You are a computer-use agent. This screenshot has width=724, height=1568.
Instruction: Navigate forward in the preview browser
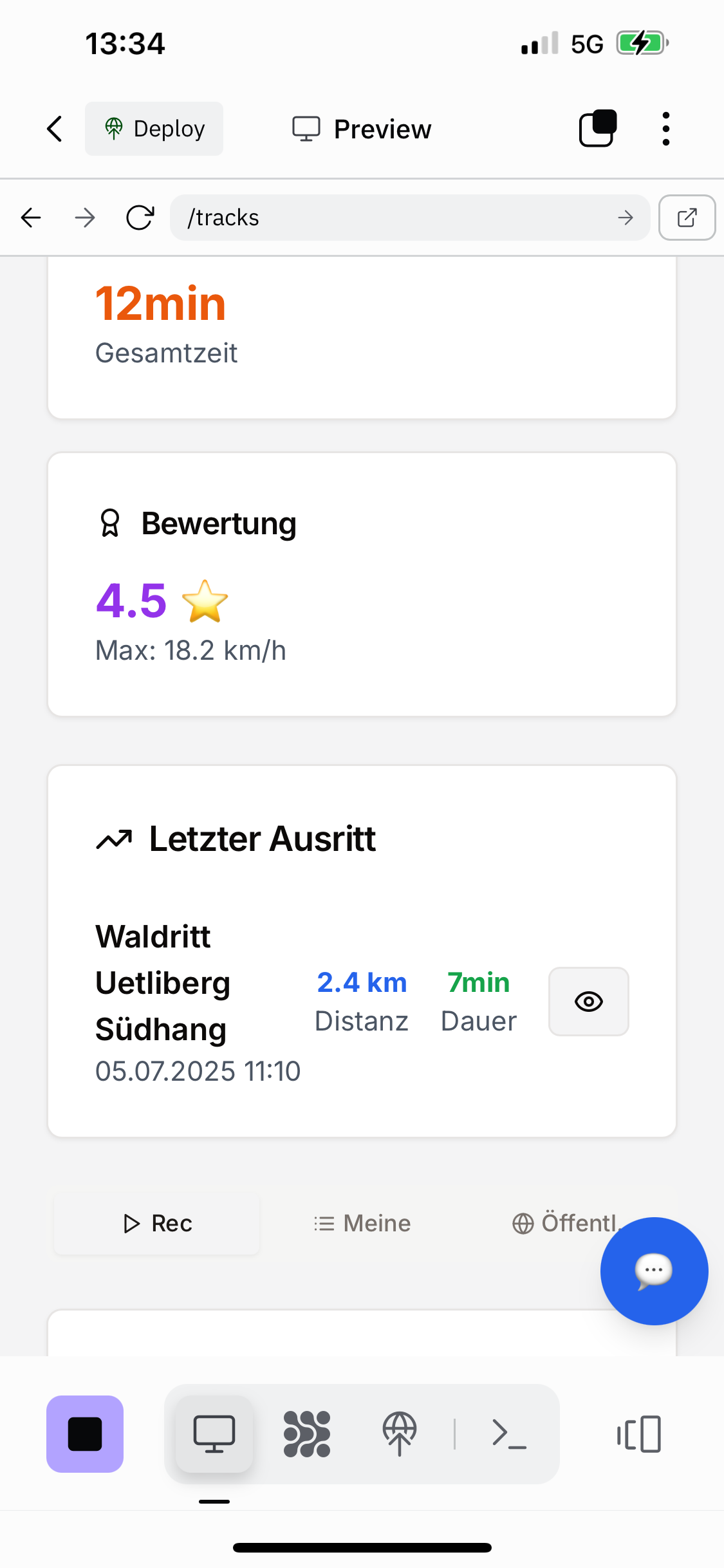pyautogui.click(x=85, y=218)
